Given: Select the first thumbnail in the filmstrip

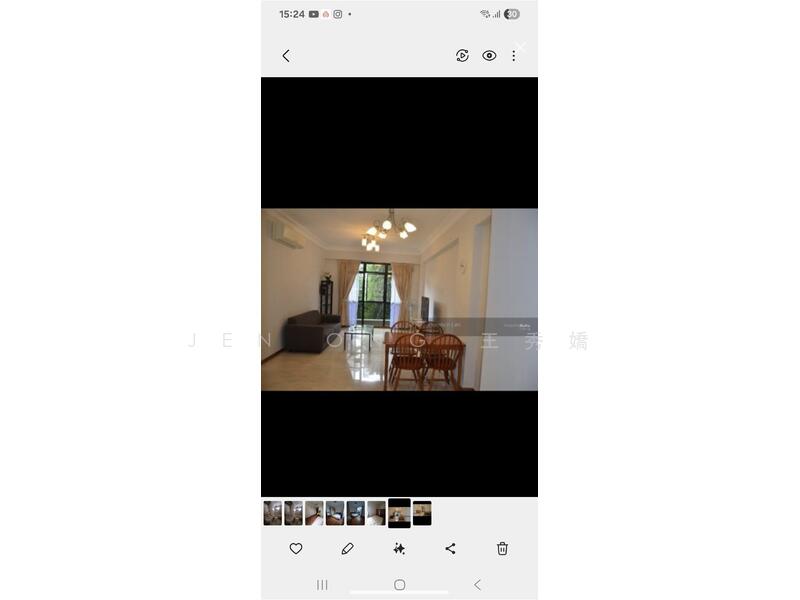Looking at the screenshot, I should 272,513.
